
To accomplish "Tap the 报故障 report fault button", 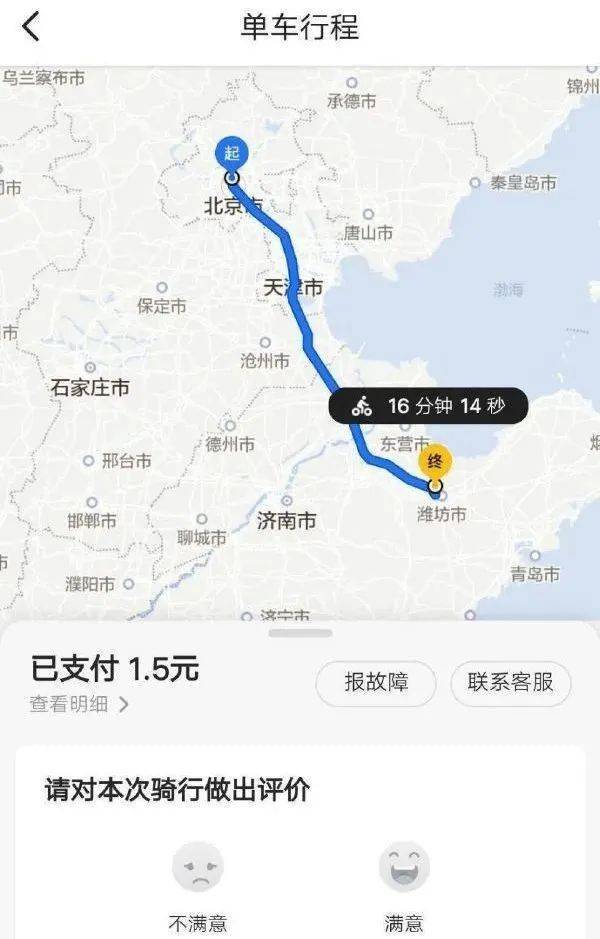I will tap(376, 684).
